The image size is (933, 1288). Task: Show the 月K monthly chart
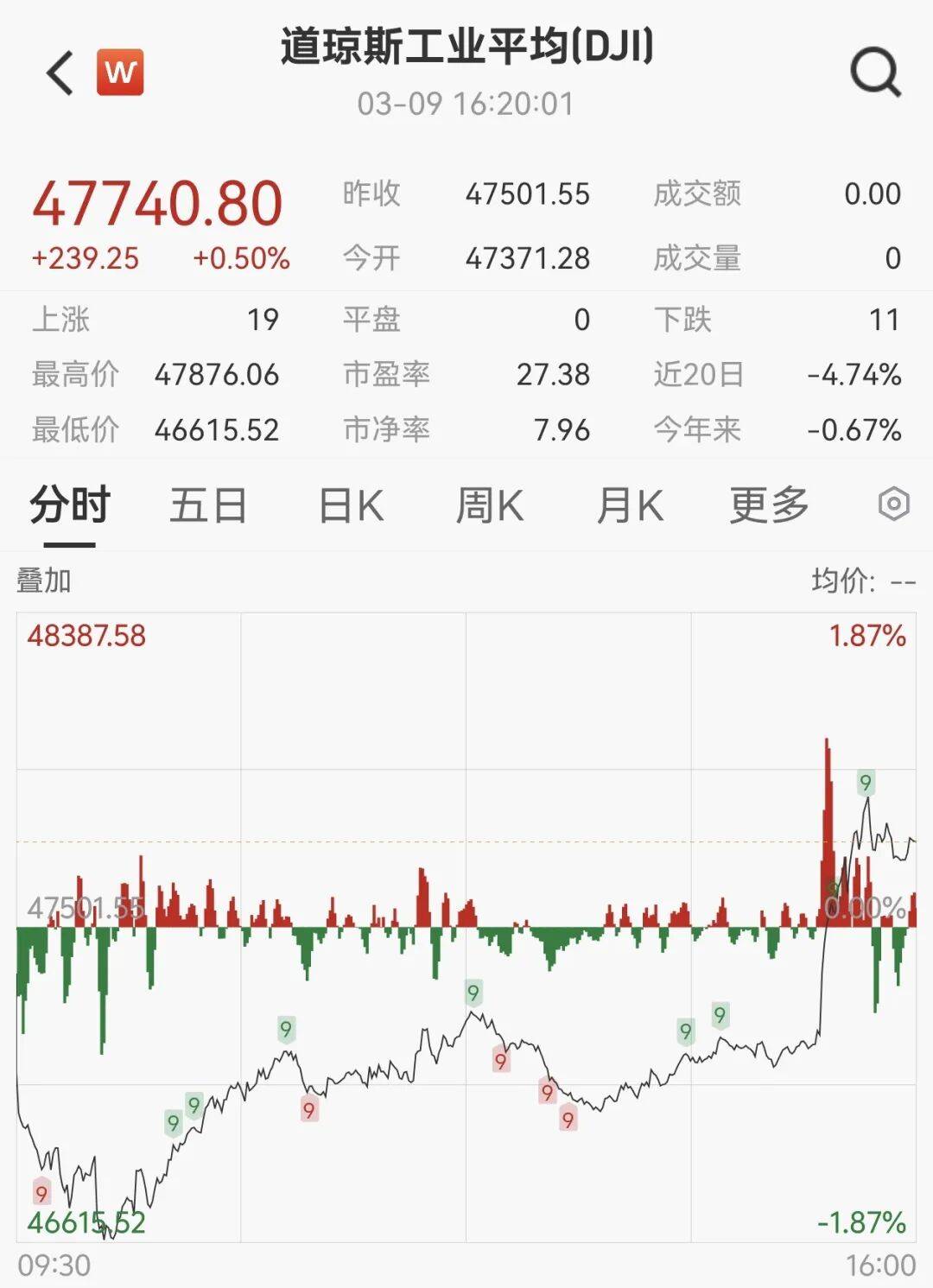click(x=630, y=505)
